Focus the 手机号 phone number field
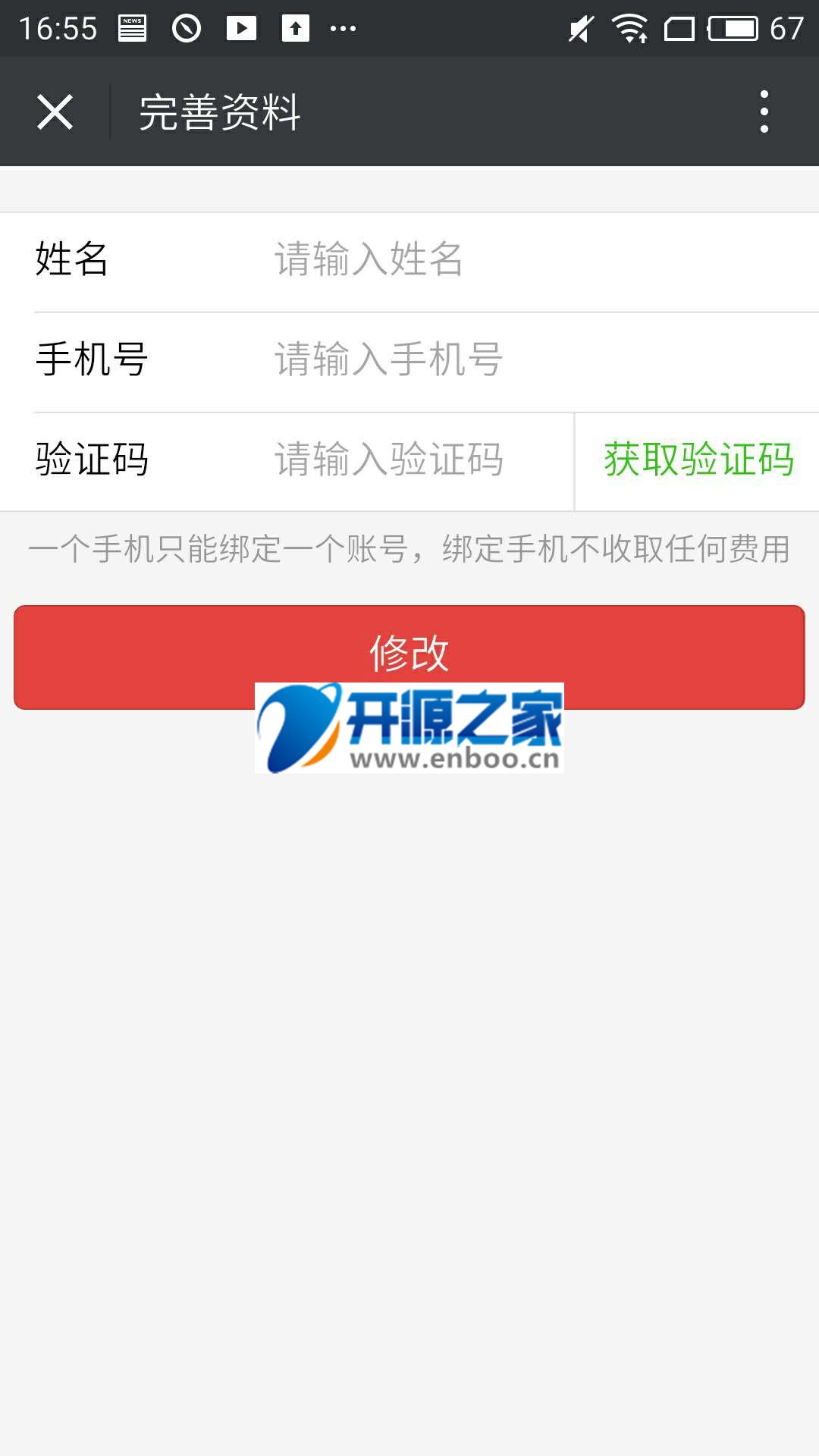The width and height of the screenshot is (819, 1456). (531, 359)
